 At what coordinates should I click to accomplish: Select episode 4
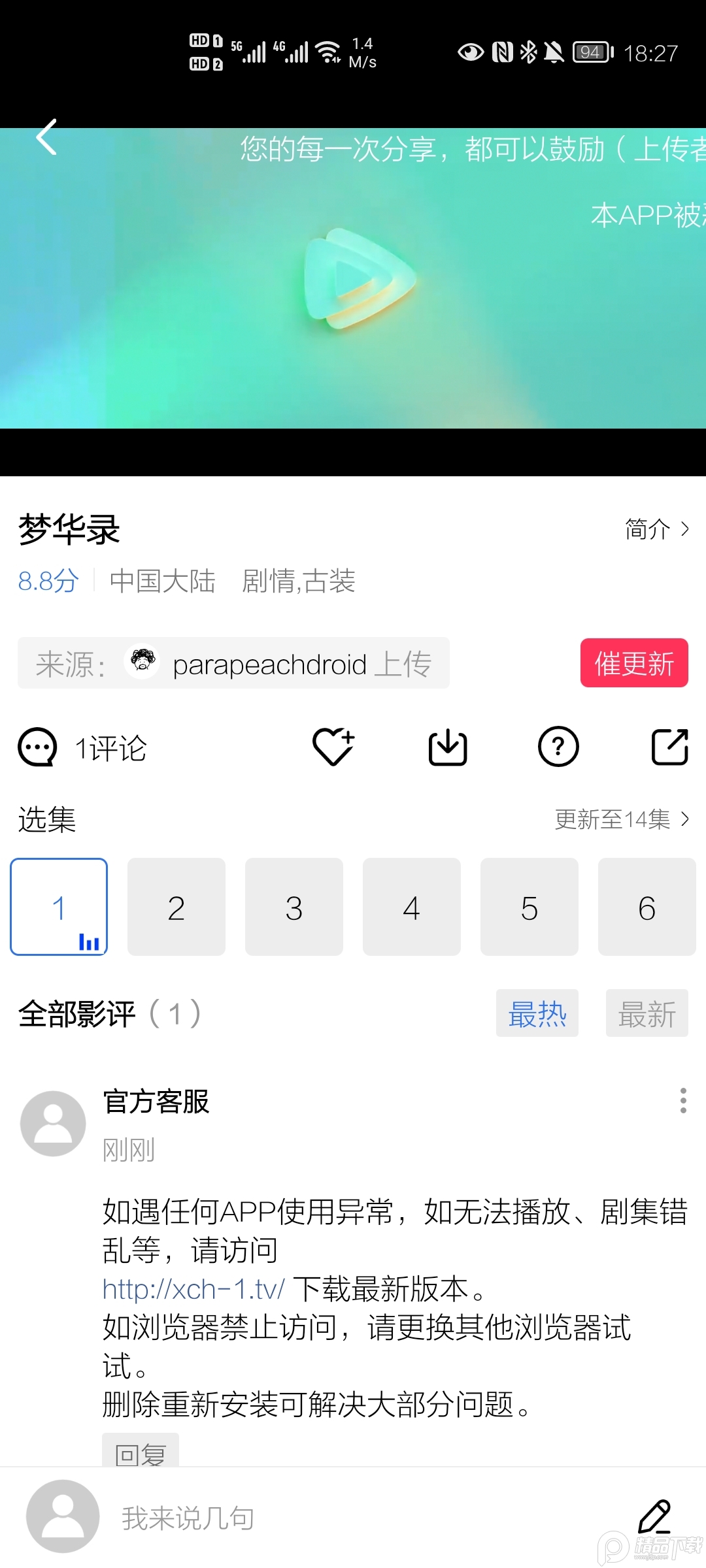(411, 907)
